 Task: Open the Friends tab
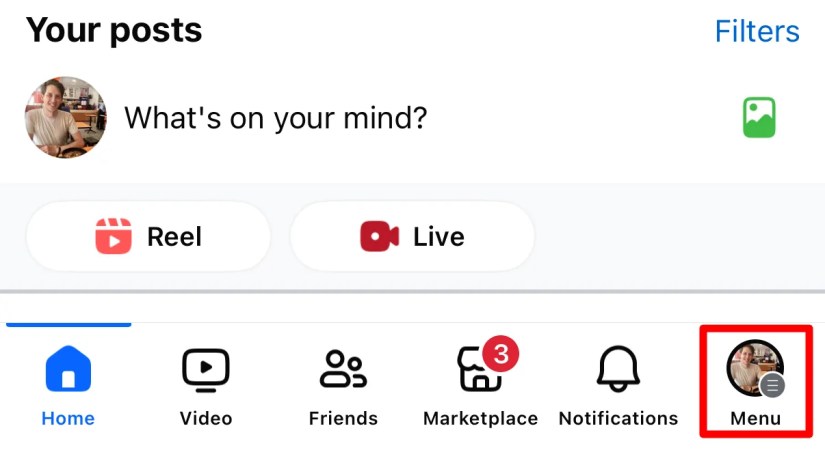click(343, 385)
